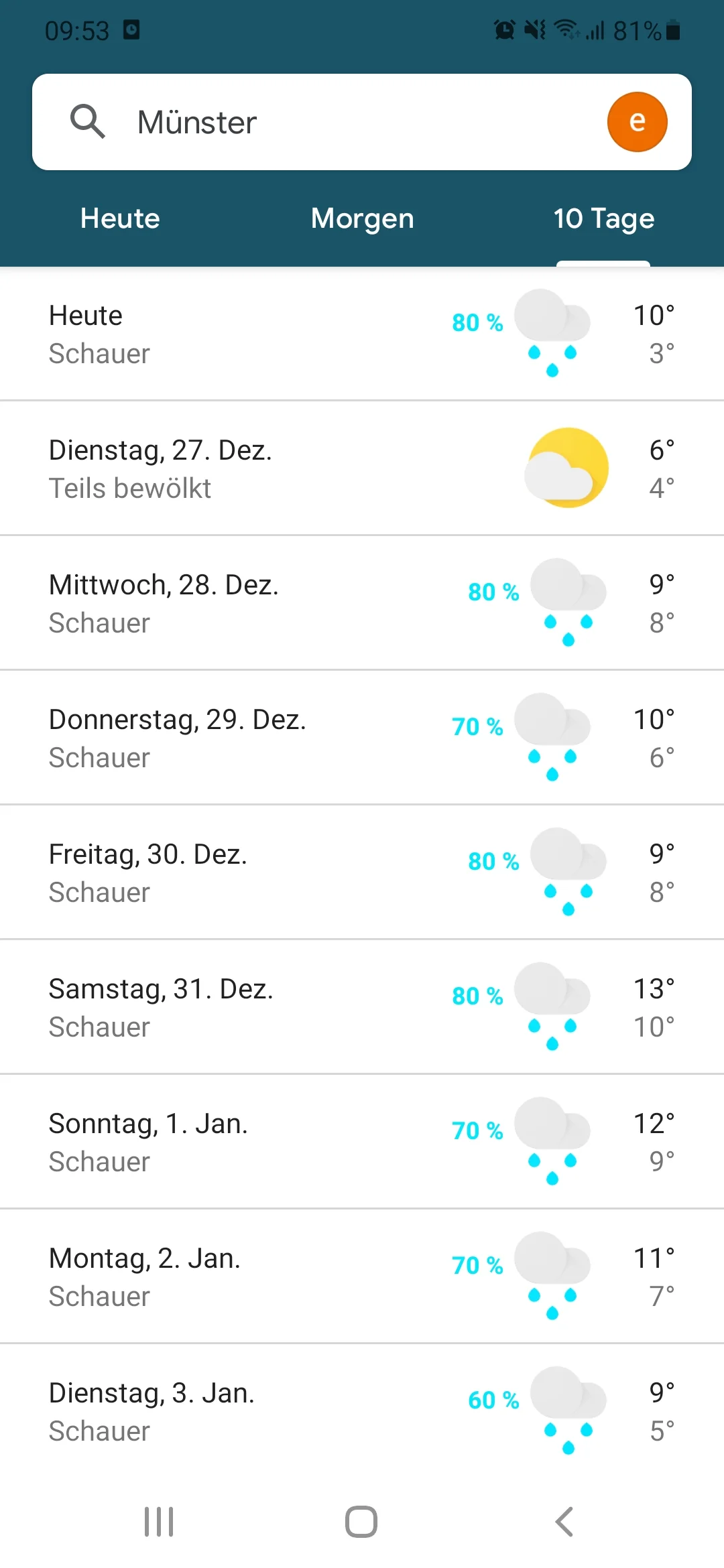
Task: Open recent apps from navigation bar
Action: pos(159,1522)
